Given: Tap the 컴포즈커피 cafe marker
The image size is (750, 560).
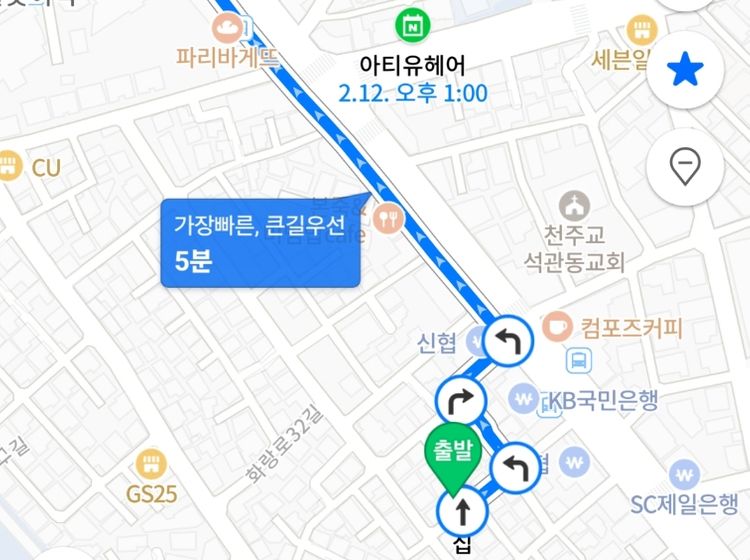Looking at the screenshot, I should (x=558, y=327).
